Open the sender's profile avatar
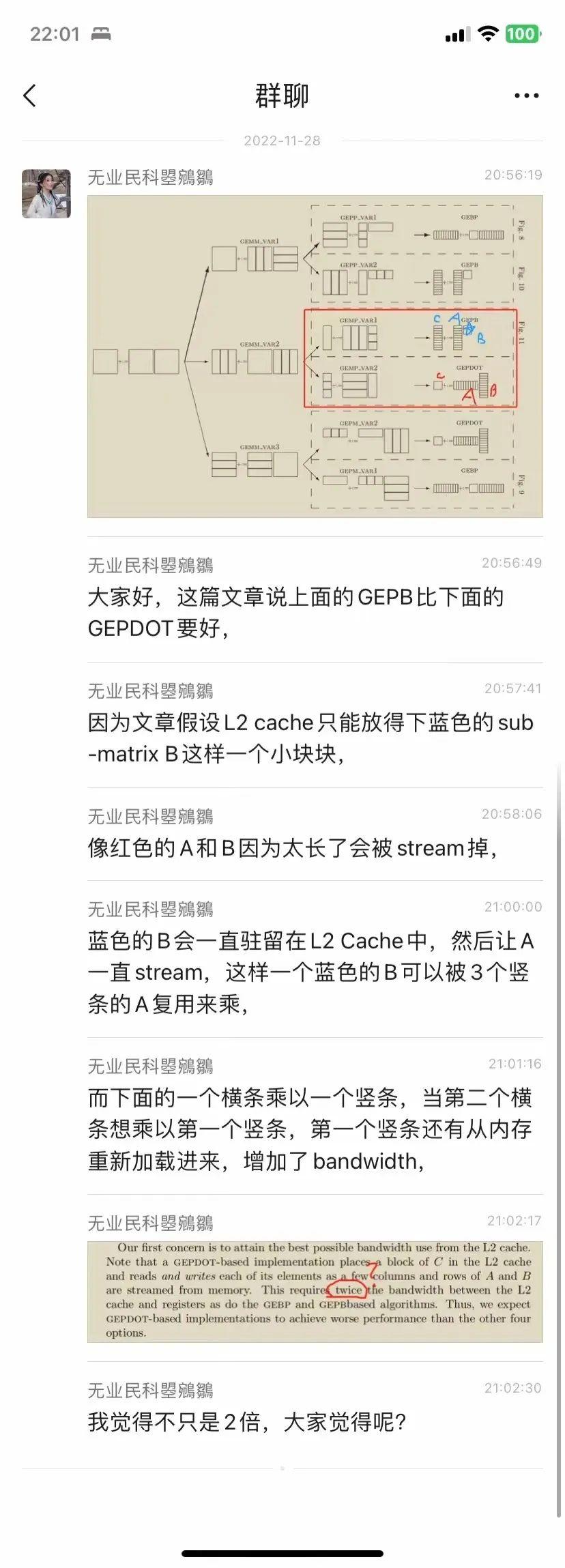This screenshot has width=565, height=1568. point(46,194)
